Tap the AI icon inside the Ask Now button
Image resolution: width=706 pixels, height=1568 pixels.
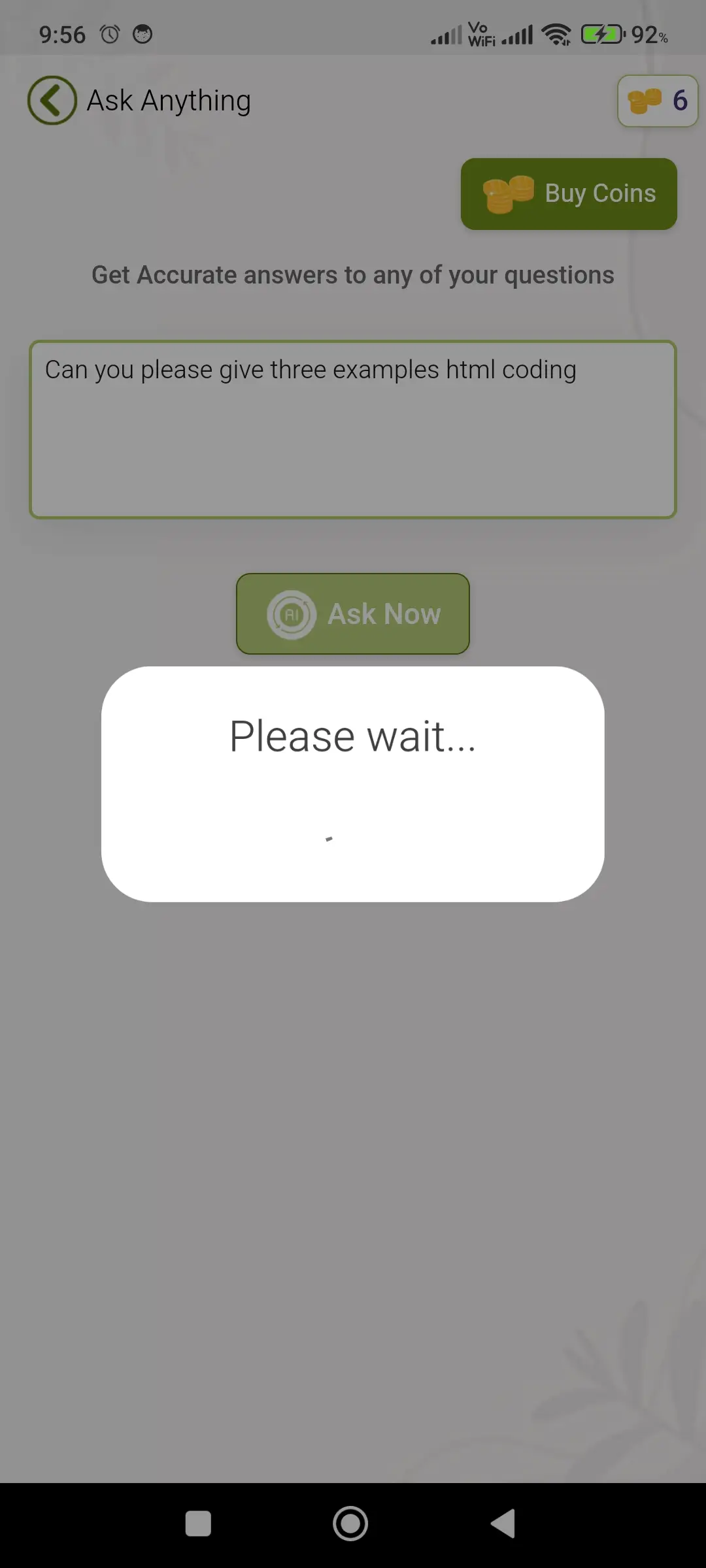point(292,613)
